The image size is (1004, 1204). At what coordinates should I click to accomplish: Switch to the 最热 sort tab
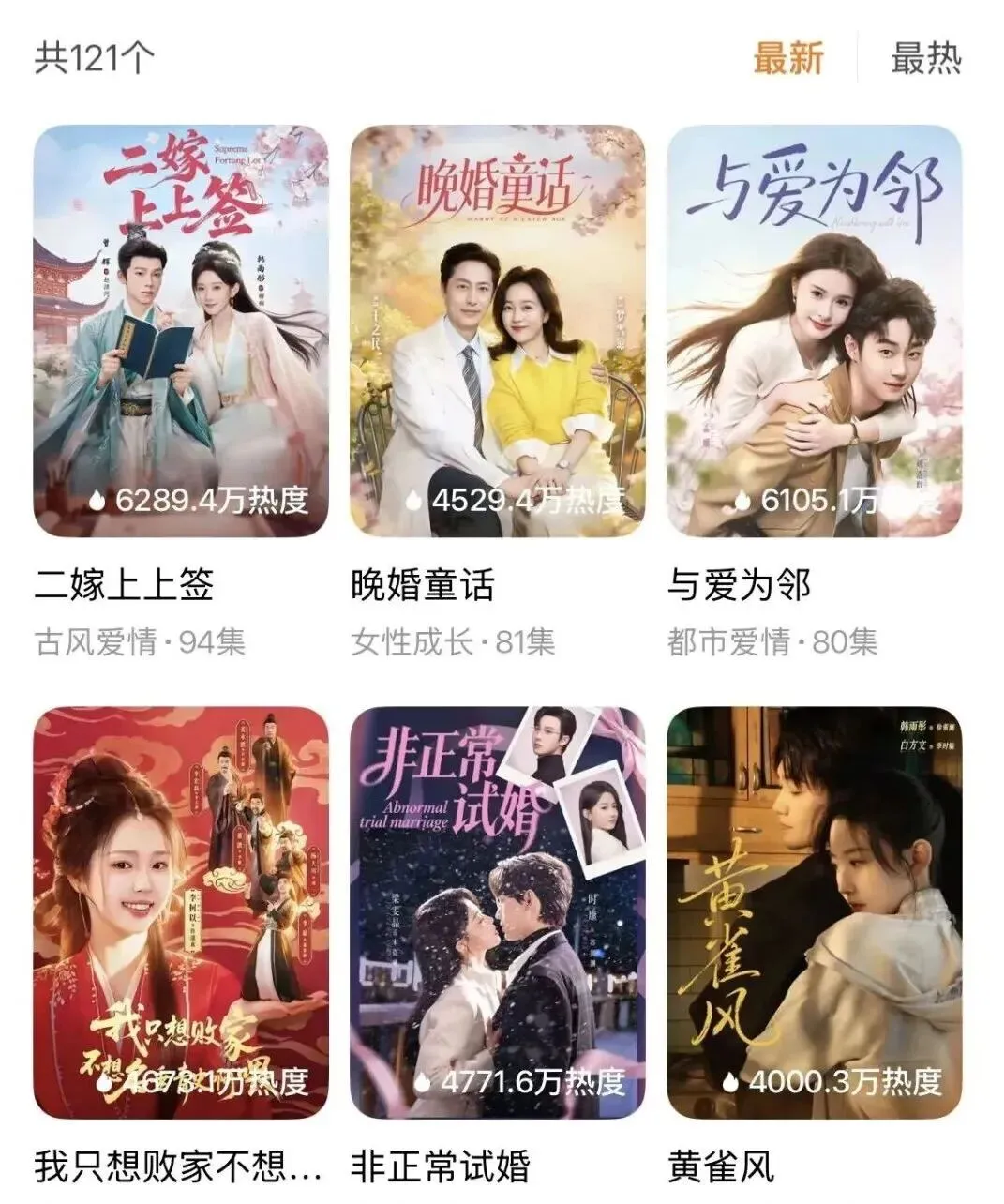[x=925, y=58]
